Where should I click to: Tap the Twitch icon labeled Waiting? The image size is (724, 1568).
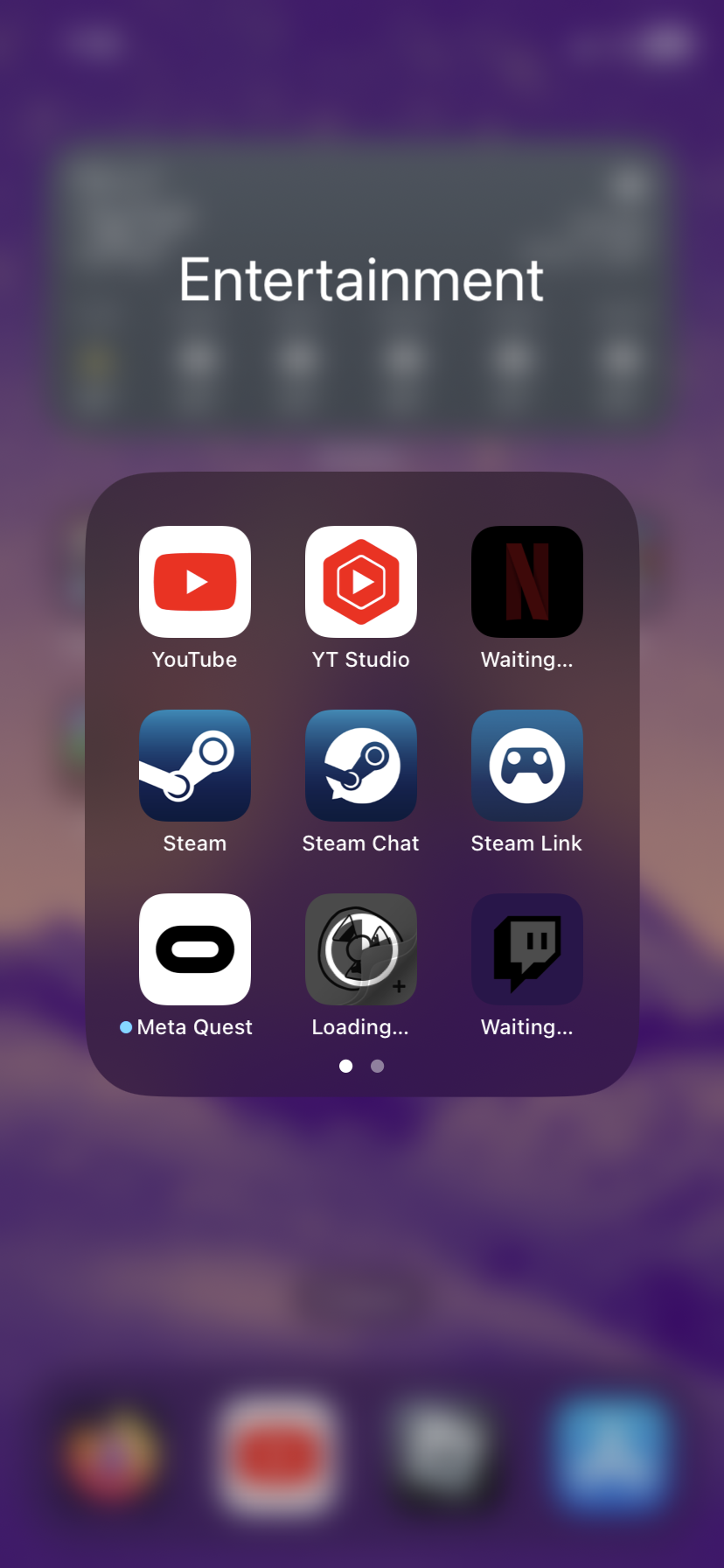point(527,949)
